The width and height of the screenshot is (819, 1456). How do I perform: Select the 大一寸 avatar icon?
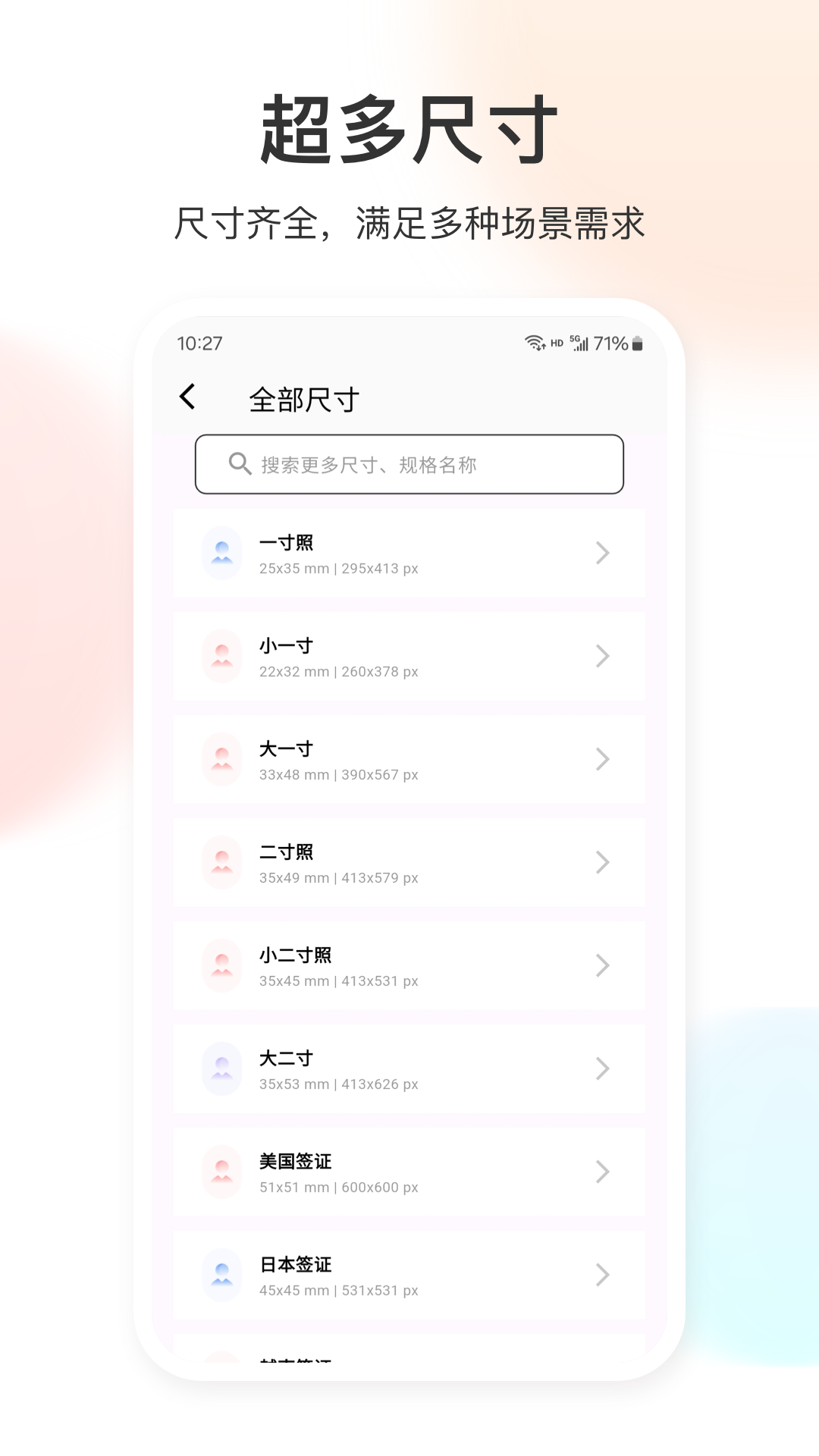click(x=221, y=759)
